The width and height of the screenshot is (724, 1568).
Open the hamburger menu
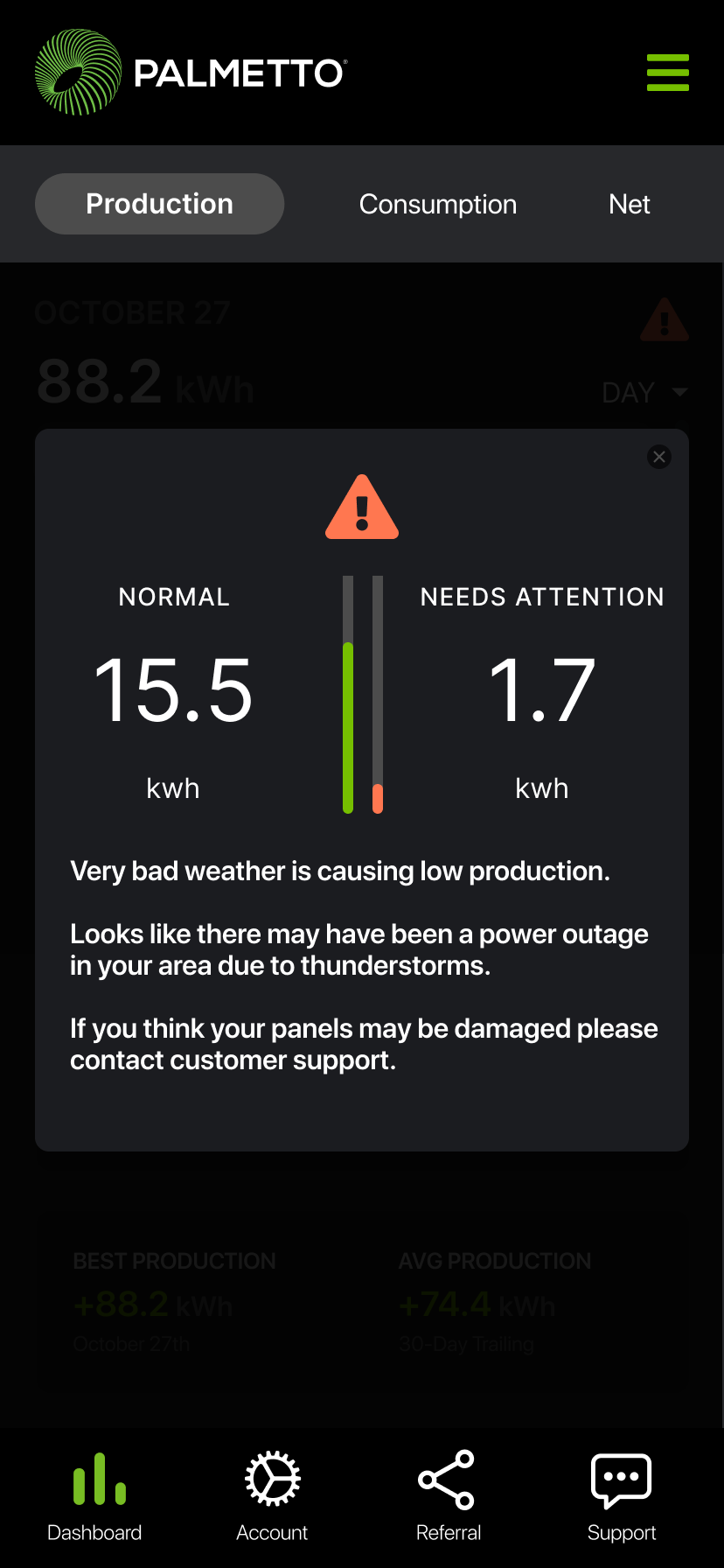pyautogui.click(x=667, y=73)
